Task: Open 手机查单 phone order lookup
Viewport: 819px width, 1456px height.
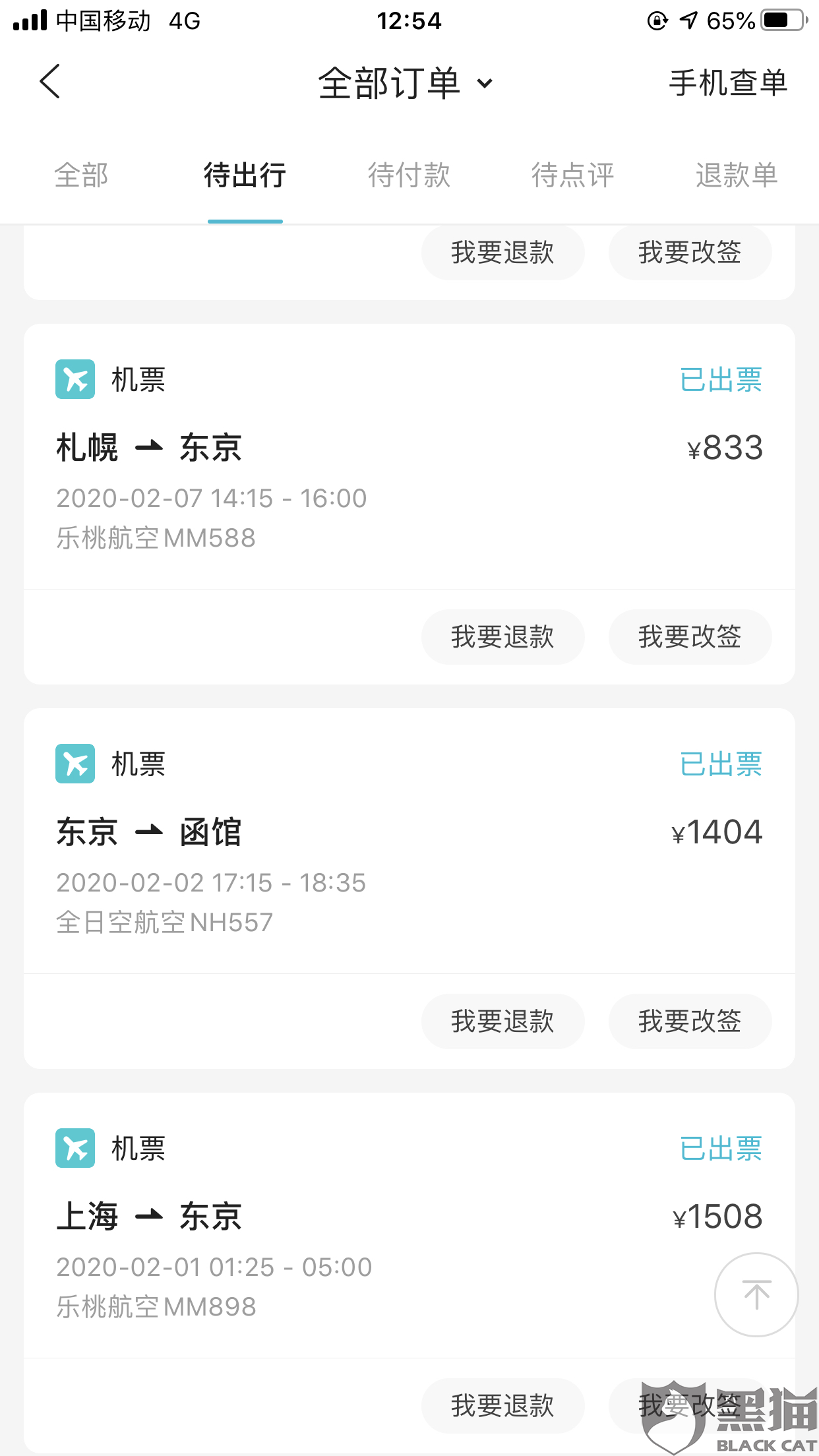Action: tap(728, 83)
